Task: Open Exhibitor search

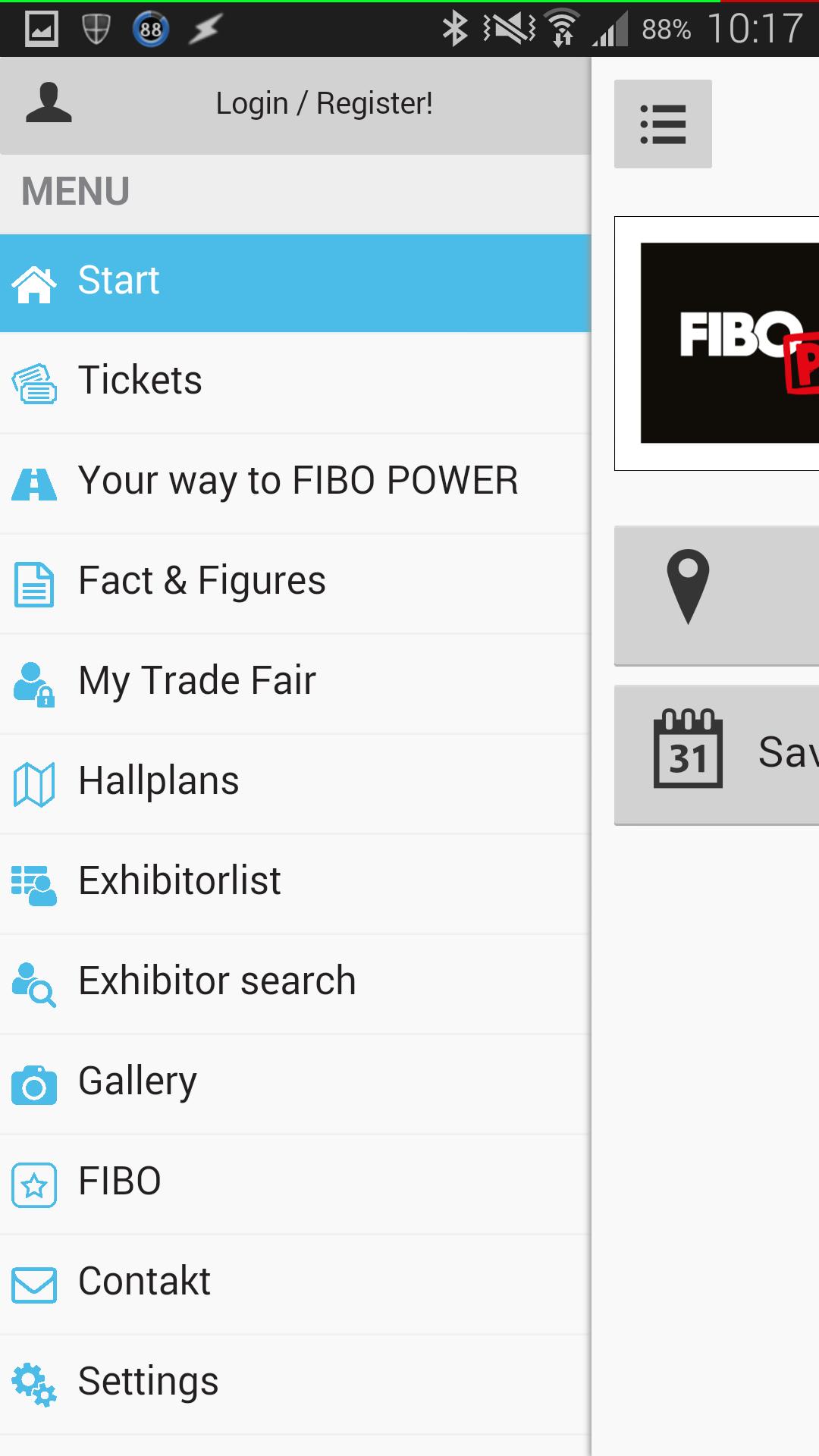Action: [x=295, y=982]
